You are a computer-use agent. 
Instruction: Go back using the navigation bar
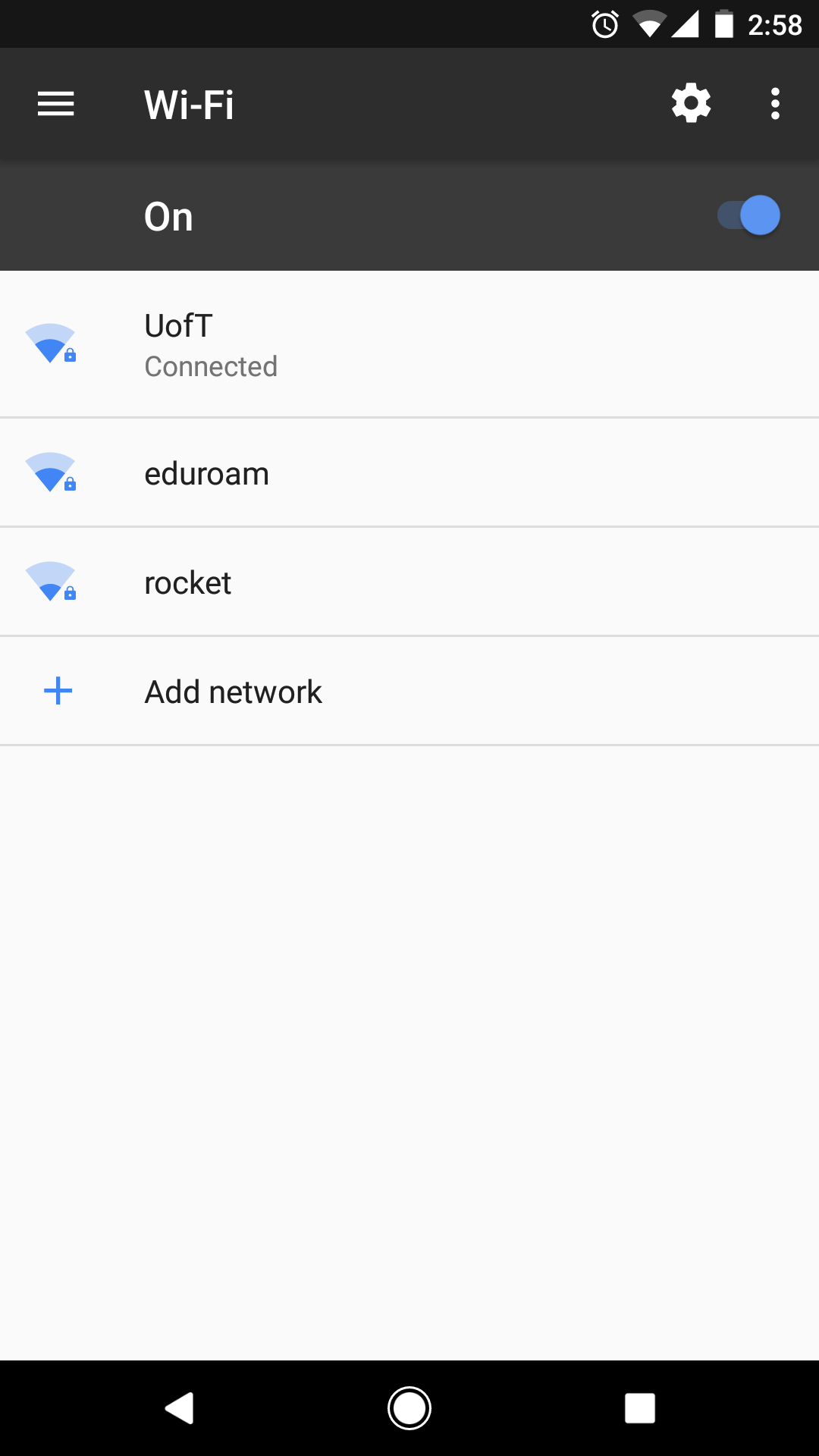coord(180,1408)
